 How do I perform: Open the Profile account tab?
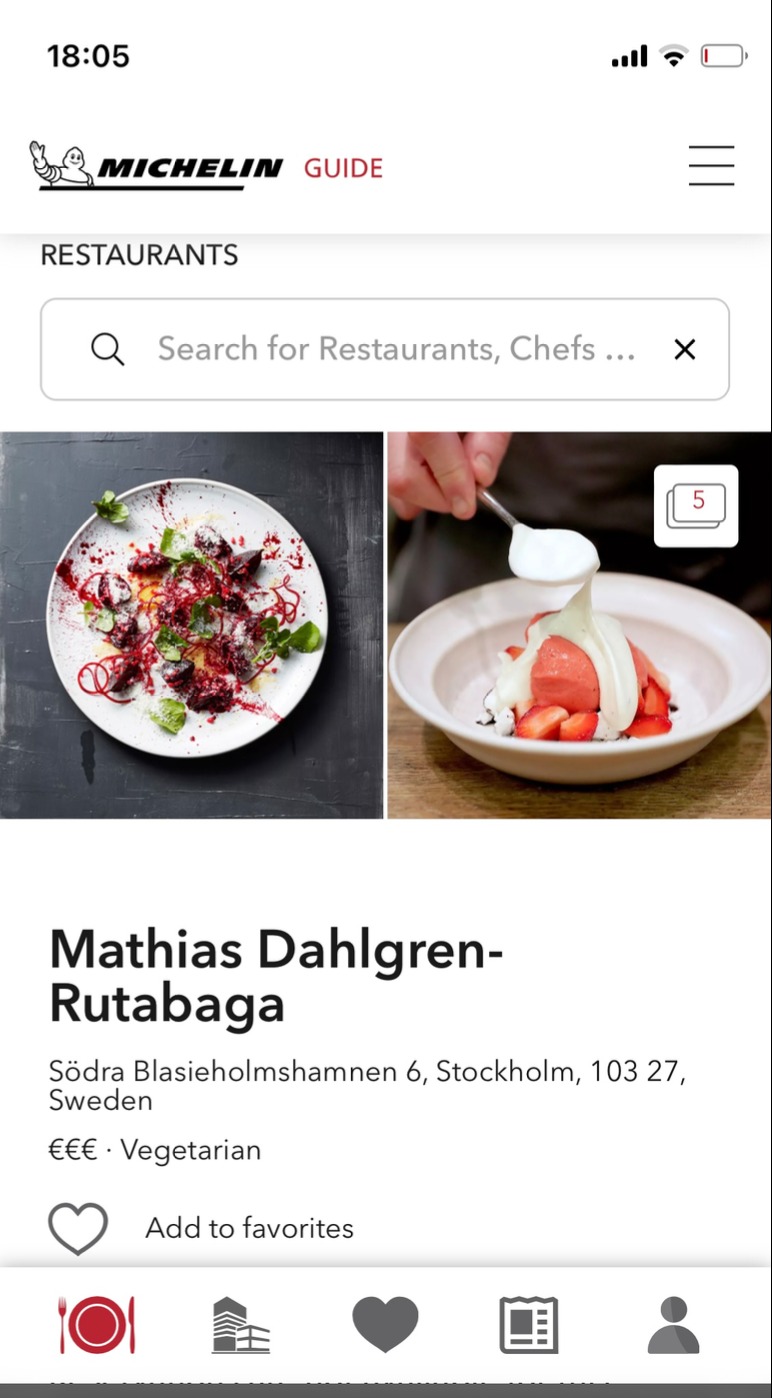(673, 1325)
